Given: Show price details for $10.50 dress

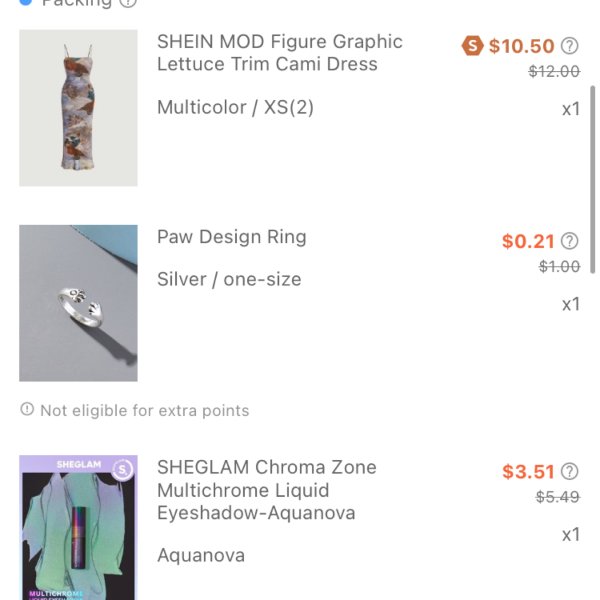Looking at the screenshot, I should click(x=570, y=46).
